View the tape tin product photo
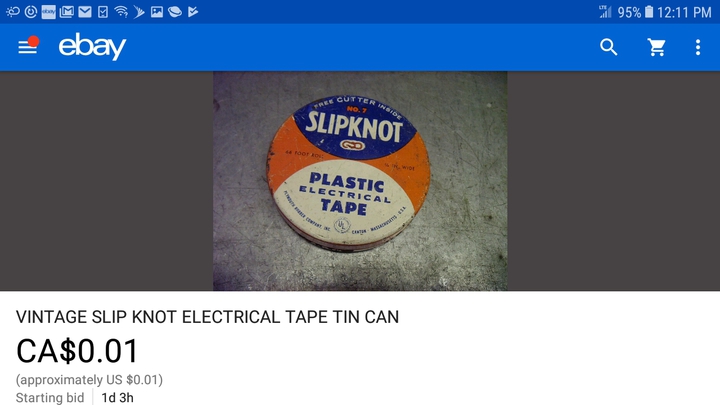The width and height of the screenshot is (720, 405). pyautogui.click(x=359, y=181)
